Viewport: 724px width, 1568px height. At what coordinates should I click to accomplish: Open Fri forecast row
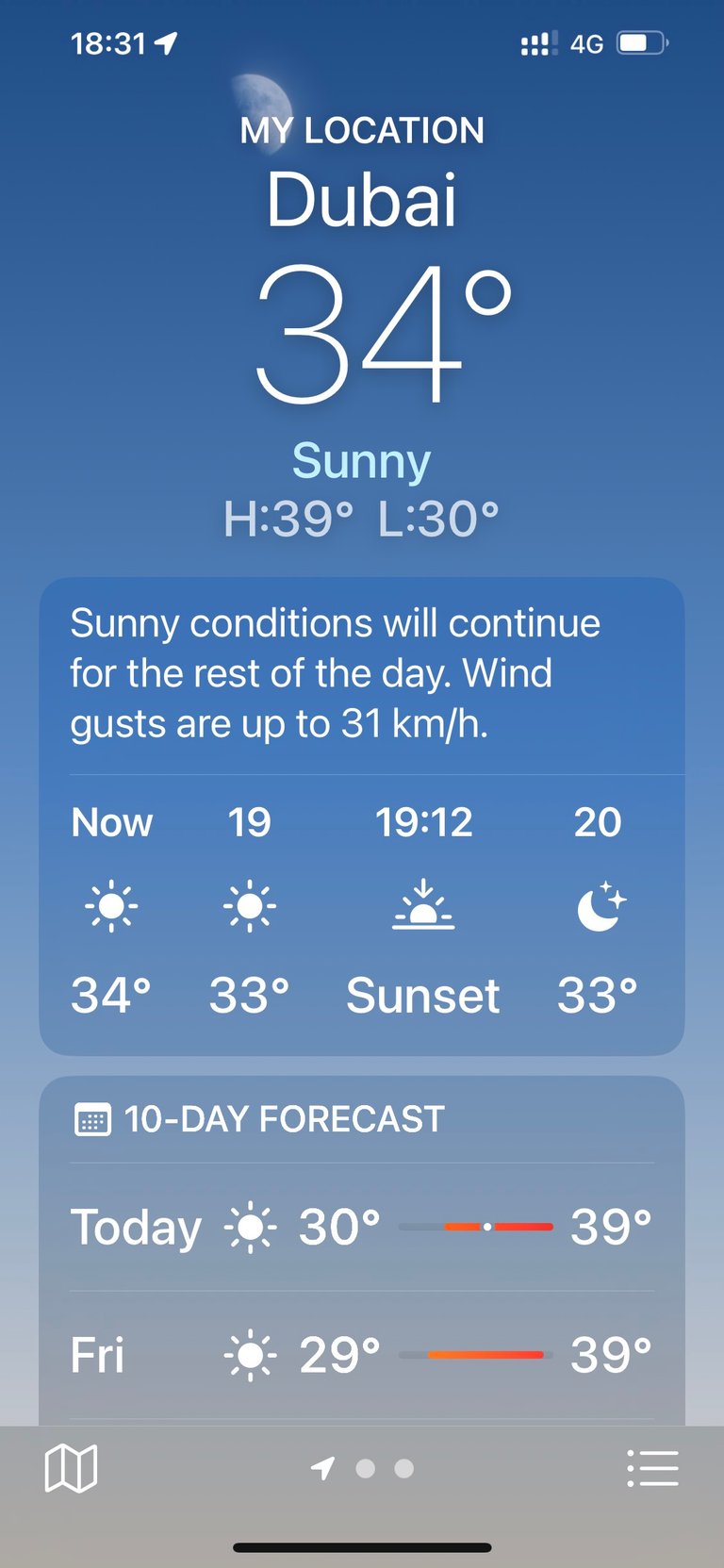(362, 1355)
